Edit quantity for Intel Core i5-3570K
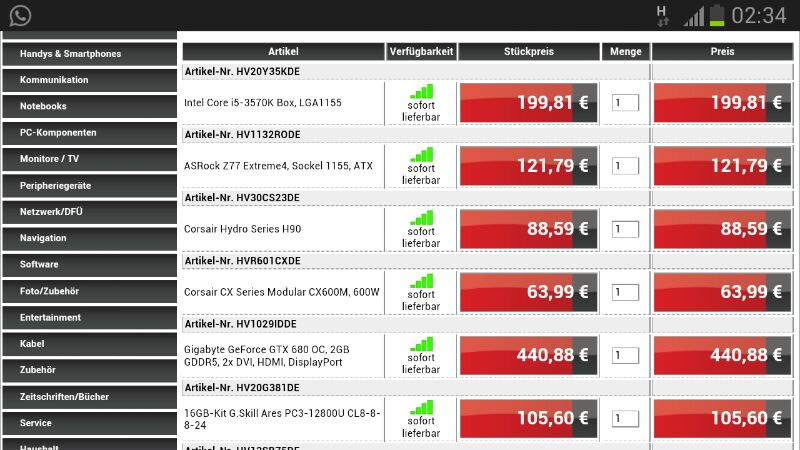 pyautogui.click(x=625, y=103)
